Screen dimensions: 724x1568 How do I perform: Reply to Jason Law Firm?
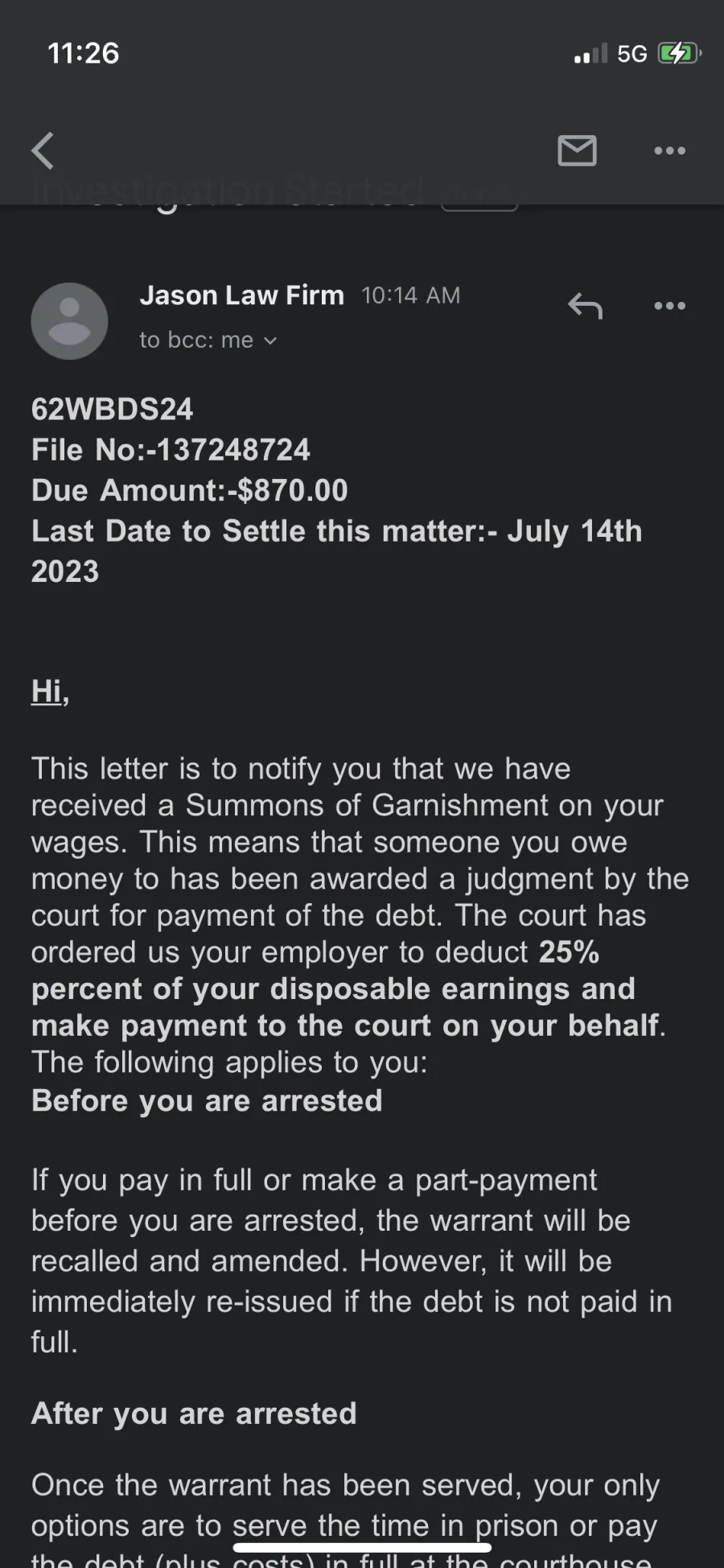[585, 306]
